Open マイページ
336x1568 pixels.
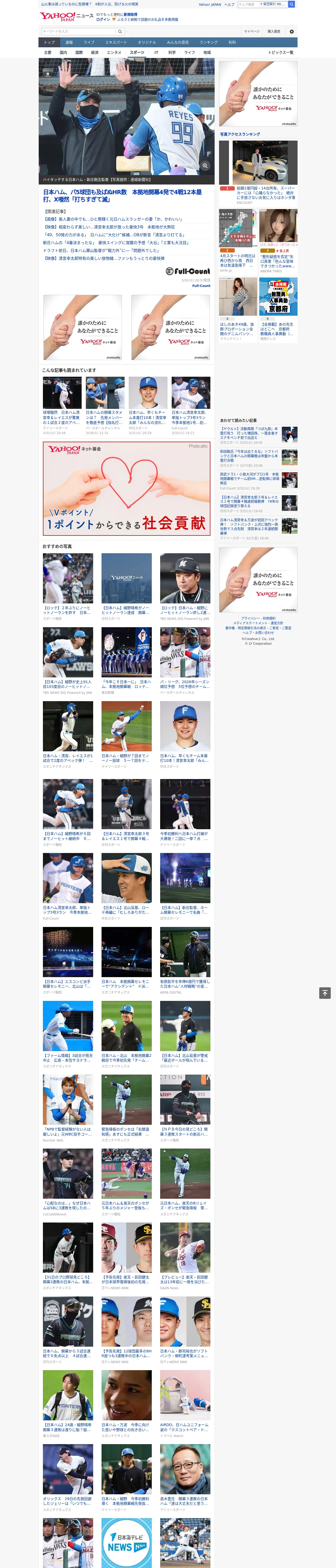point(252,31)
